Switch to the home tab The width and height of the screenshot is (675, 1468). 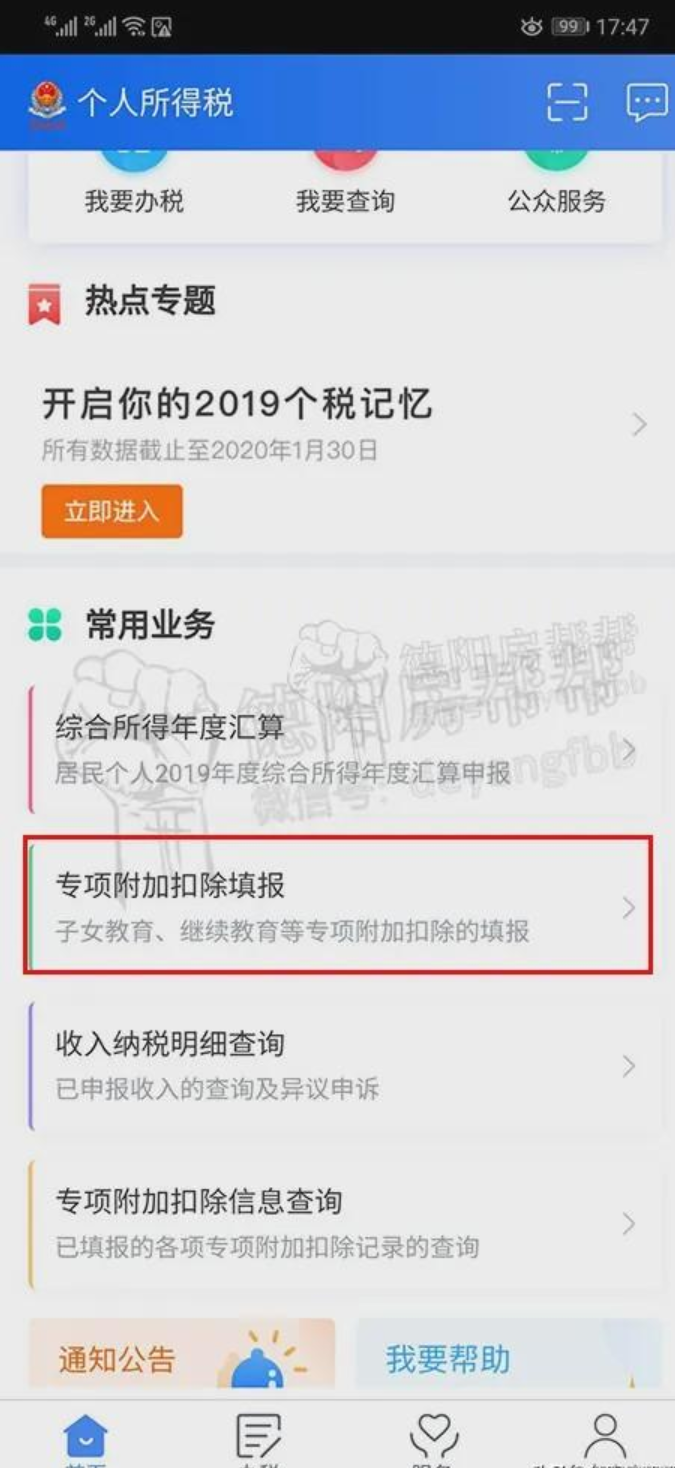[x=85, y=1437]
